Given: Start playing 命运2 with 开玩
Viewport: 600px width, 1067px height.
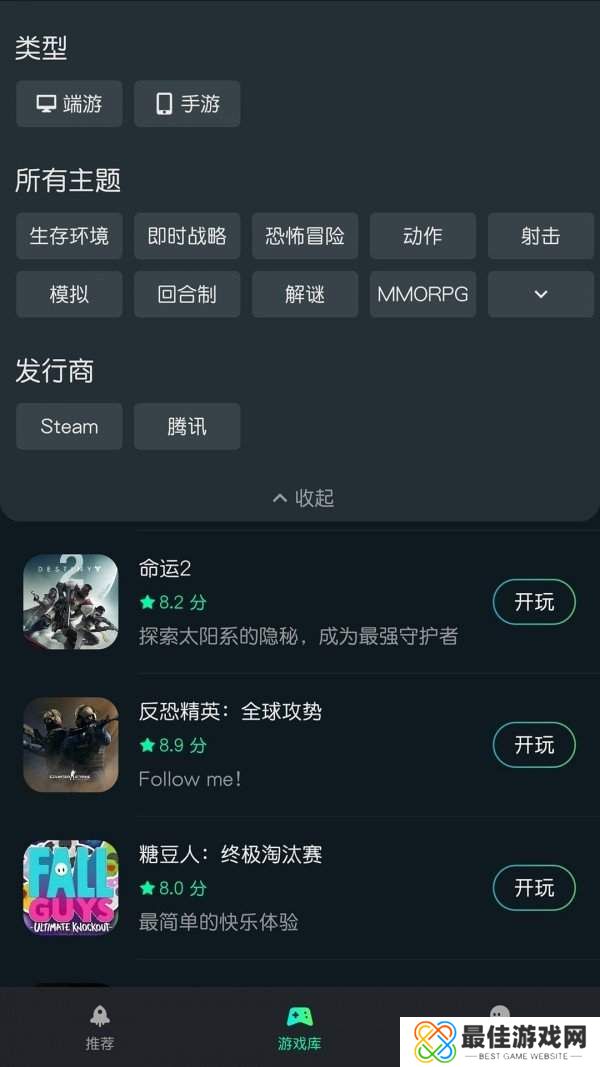Looking at the screenshot, I should [534, 602].
